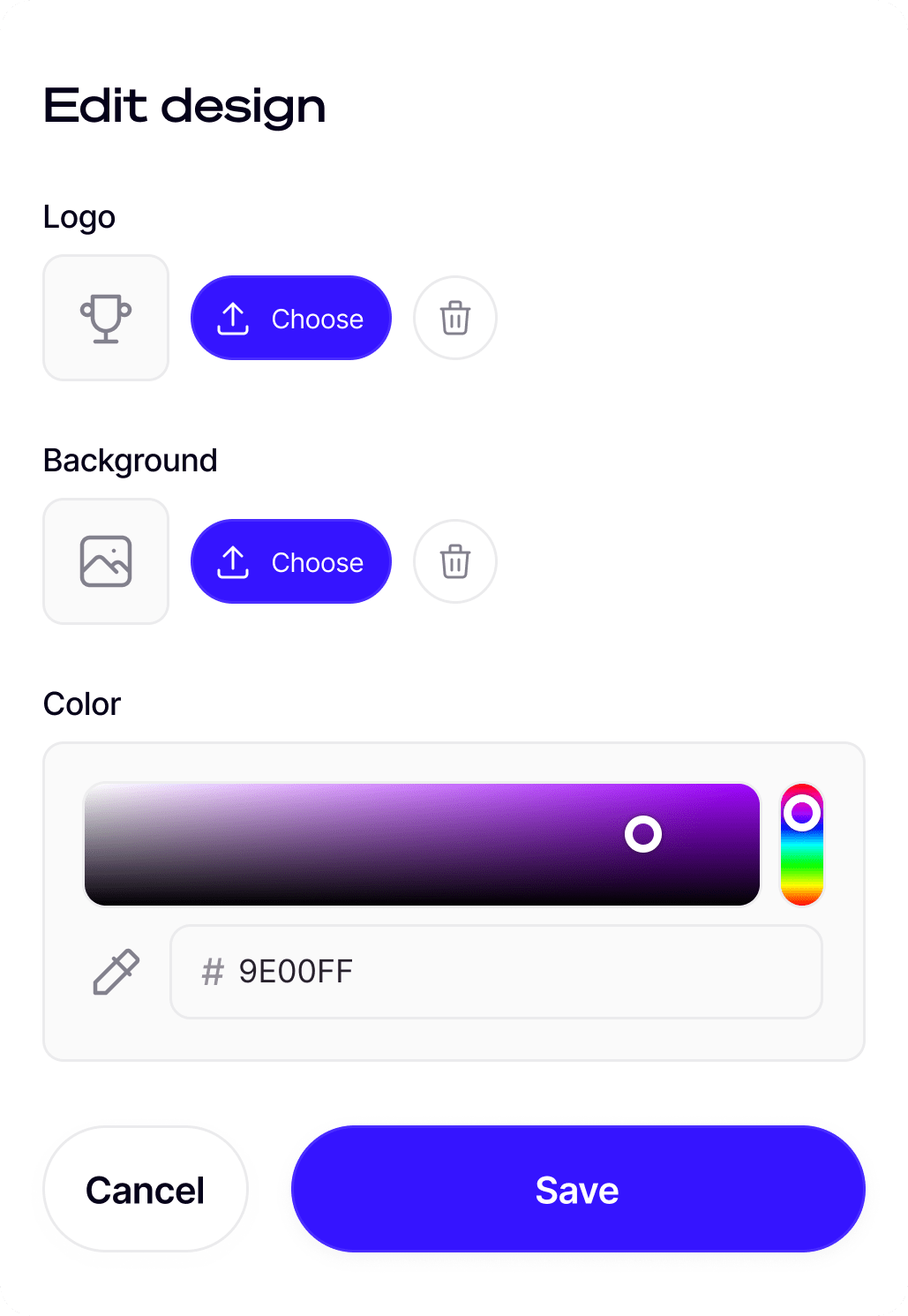
Task: Click the hex color input field 9E00FF
Action: pyautogui.click(x=496, y=972)
